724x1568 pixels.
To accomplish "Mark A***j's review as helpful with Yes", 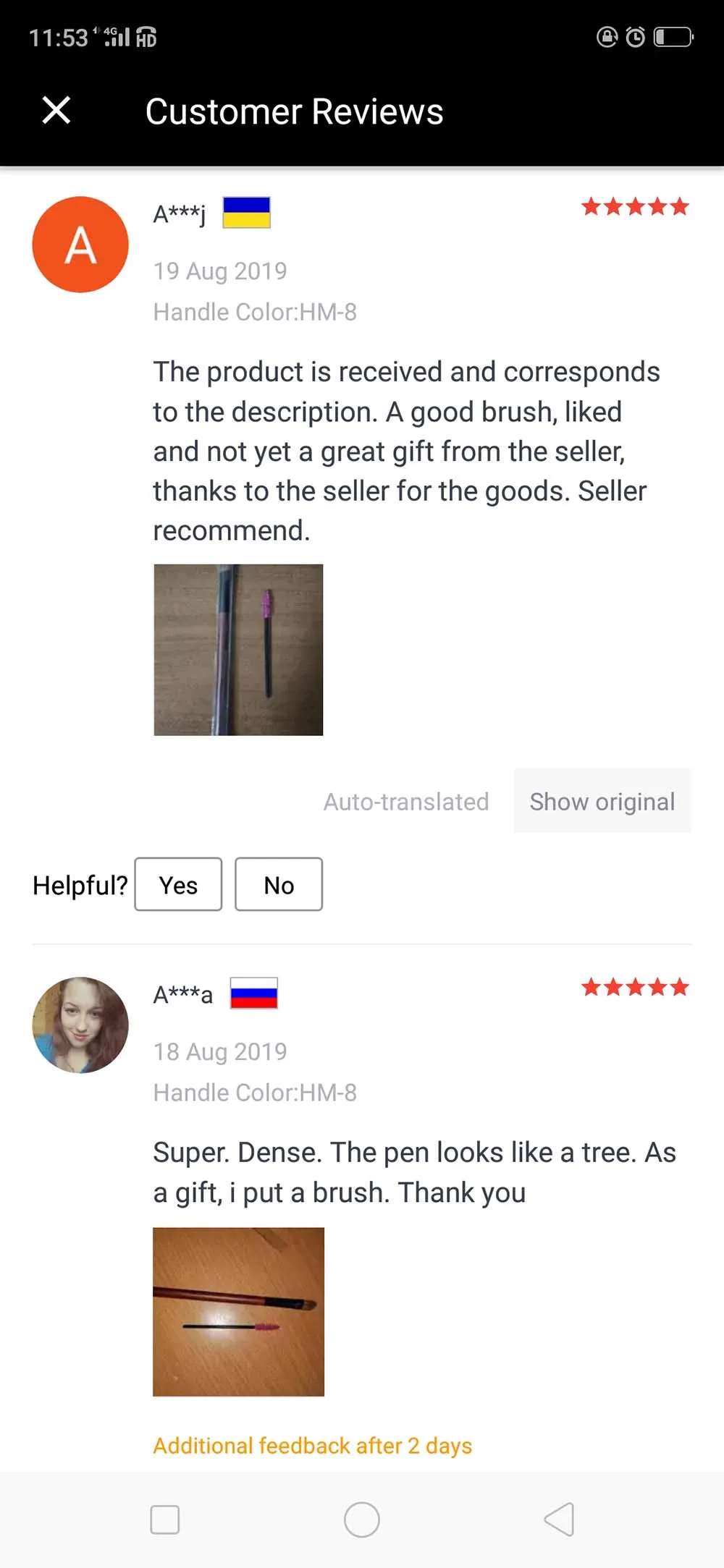I will [x=178, y=884].
